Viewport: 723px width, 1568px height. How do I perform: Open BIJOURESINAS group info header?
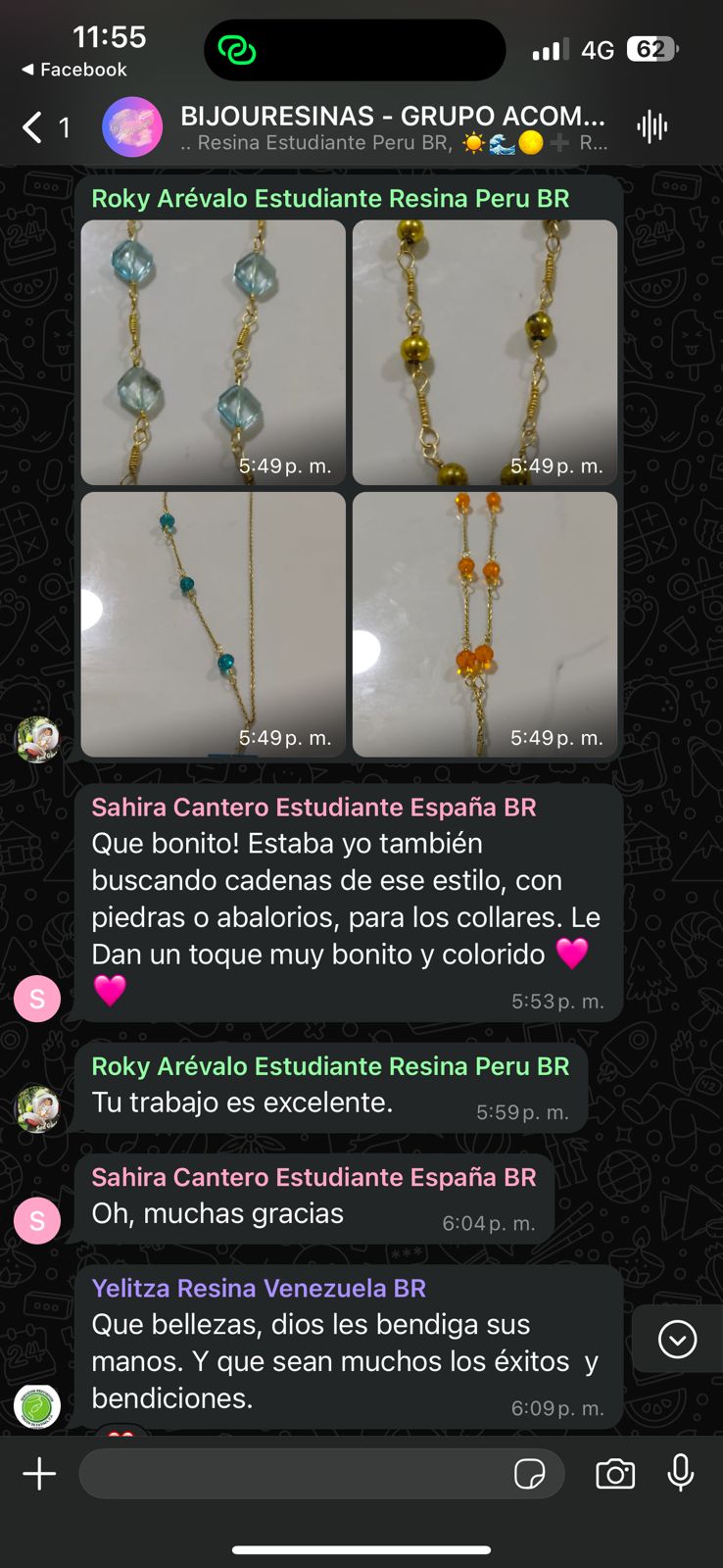pyautogui.click(x=392, y=127)
